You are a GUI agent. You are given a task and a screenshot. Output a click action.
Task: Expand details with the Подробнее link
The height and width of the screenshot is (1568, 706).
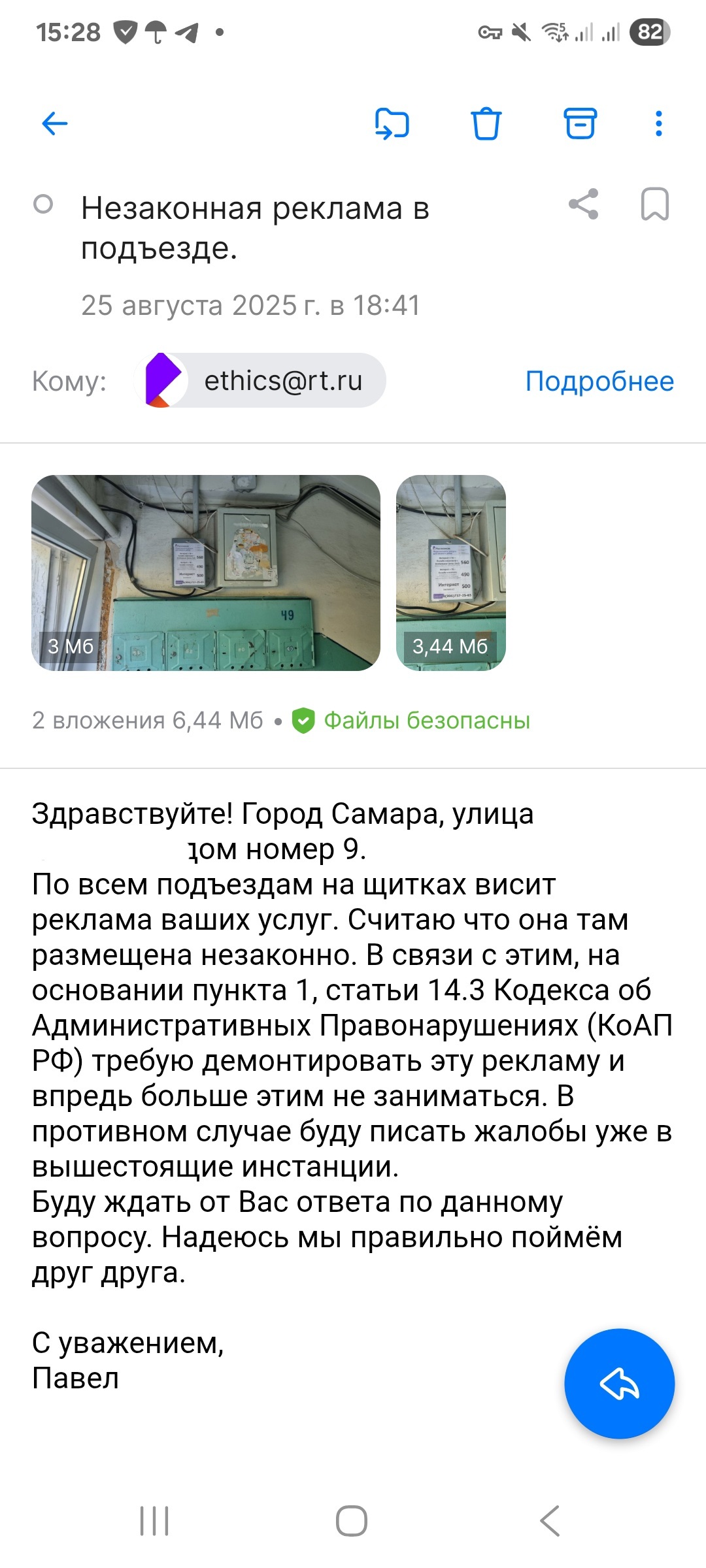599,381
